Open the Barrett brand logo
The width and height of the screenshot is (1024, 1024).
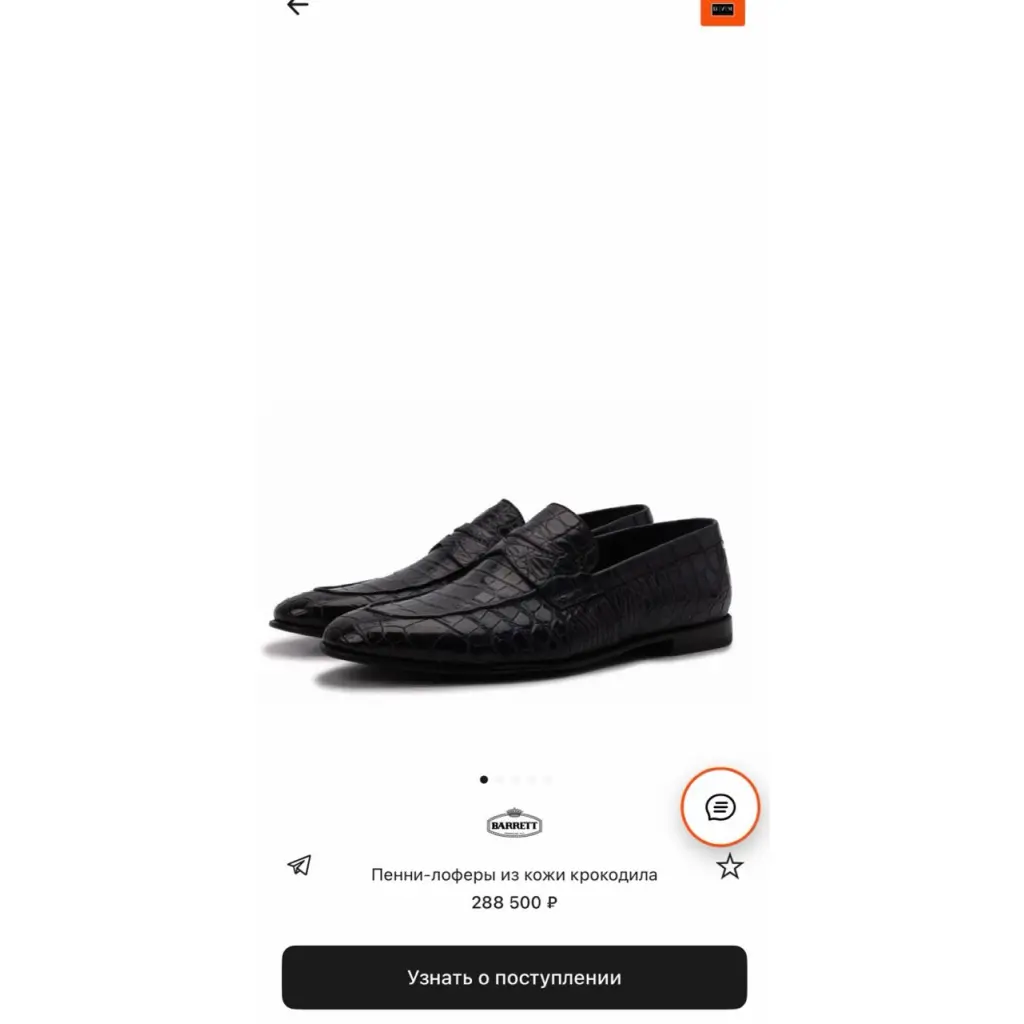[514, 824]
